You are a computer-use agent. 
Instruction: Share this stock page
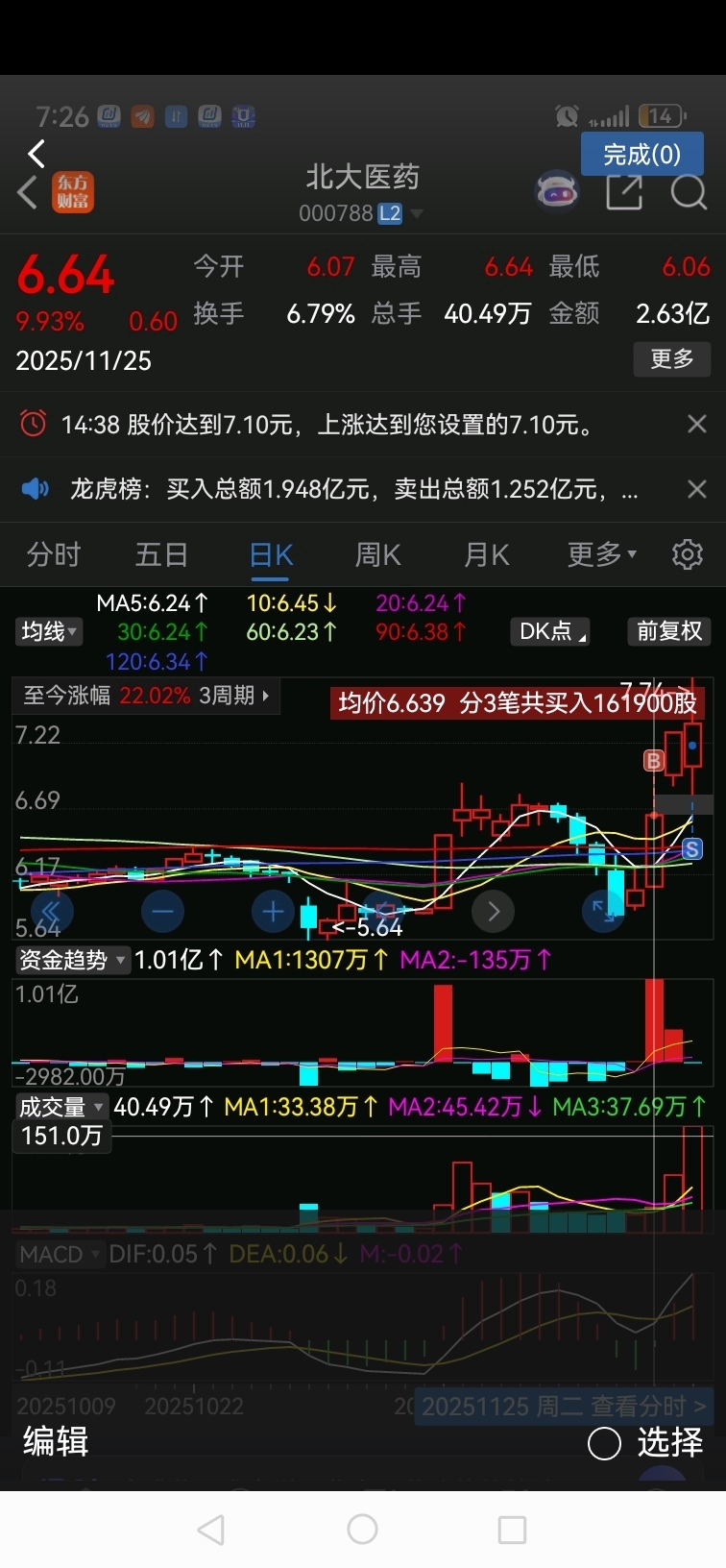(x=624, y=192)
